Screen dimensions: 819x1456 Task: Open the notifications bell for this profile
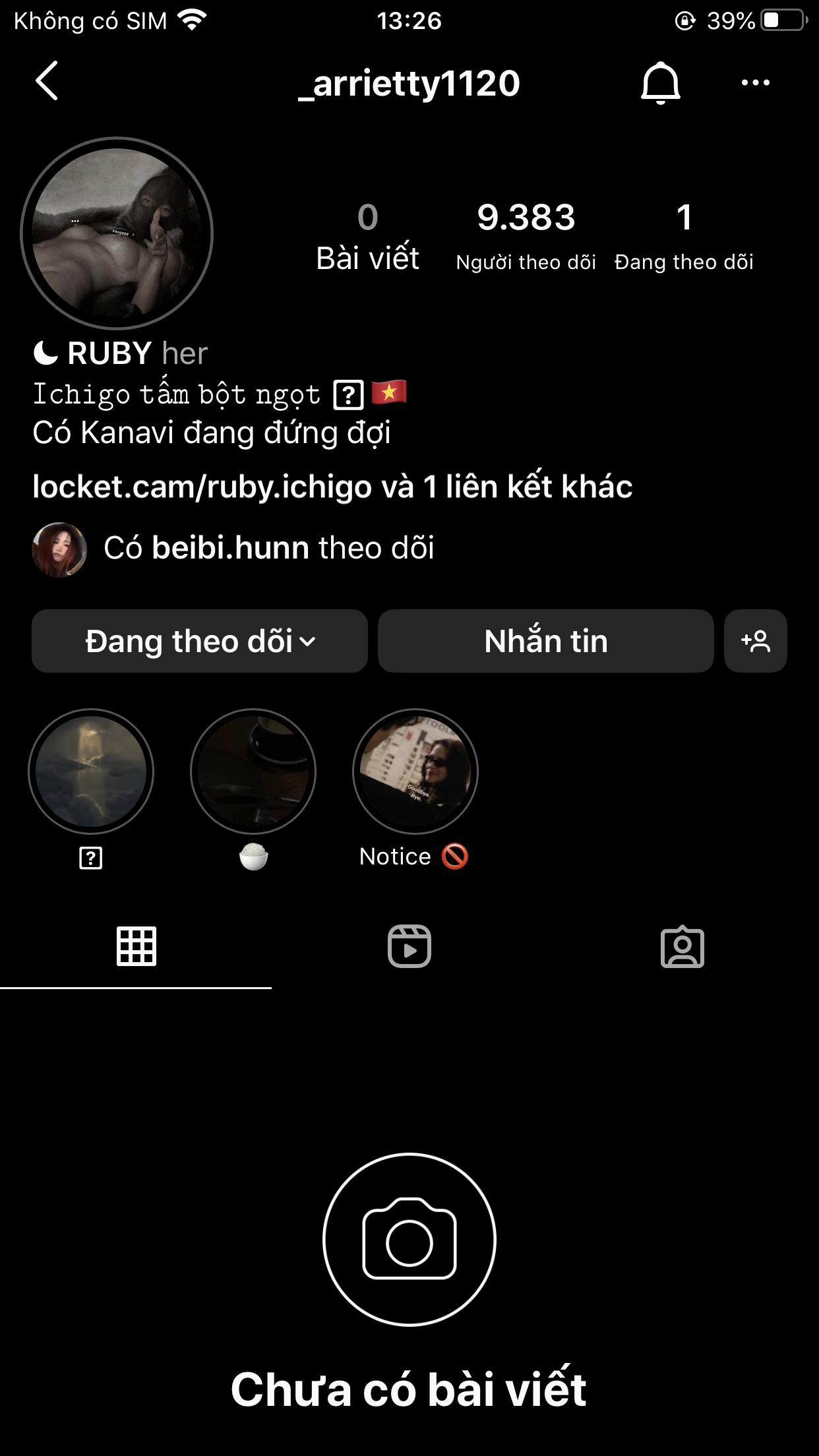tap(660, 82)
